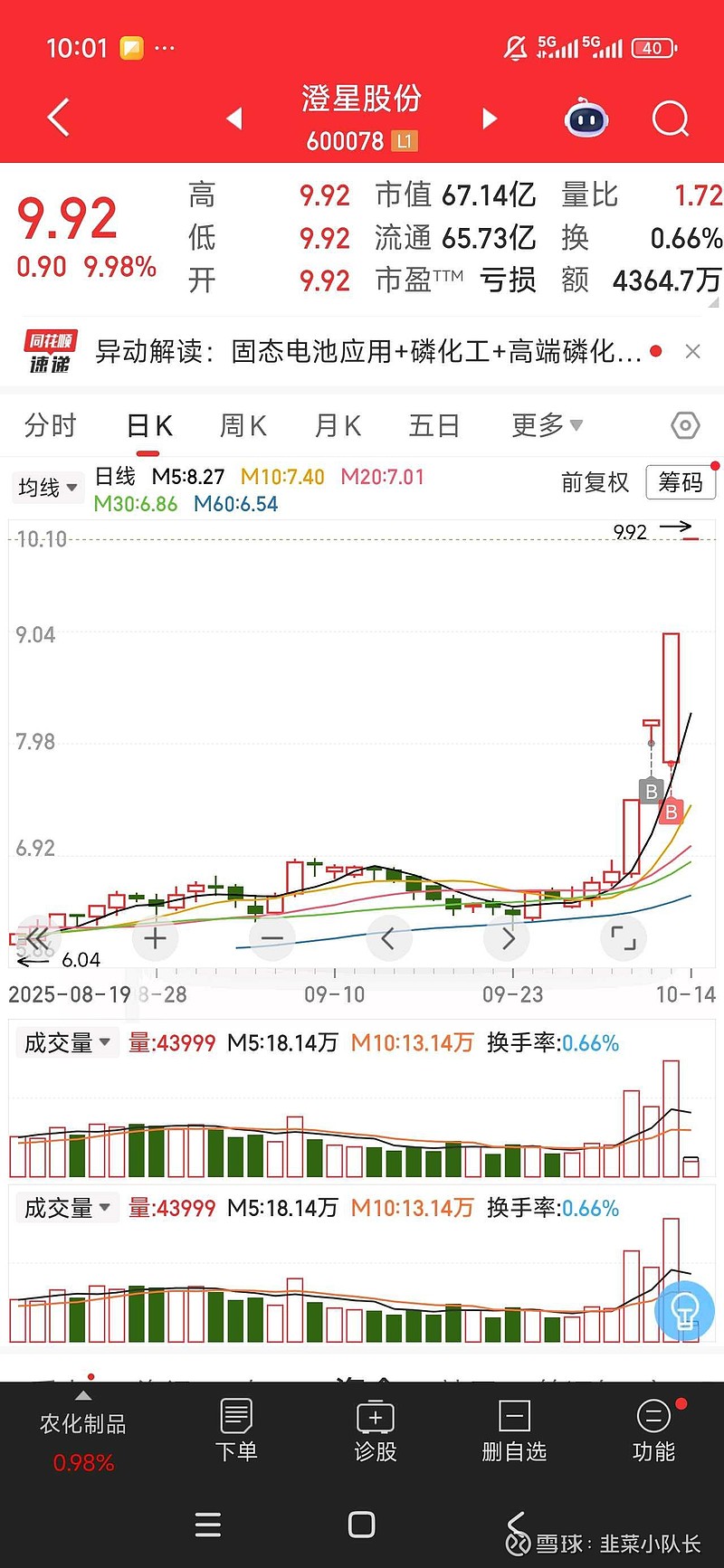Open the 更多 chart period dropdown
This screenshot has width=724, height=1568.
point(544,425)
